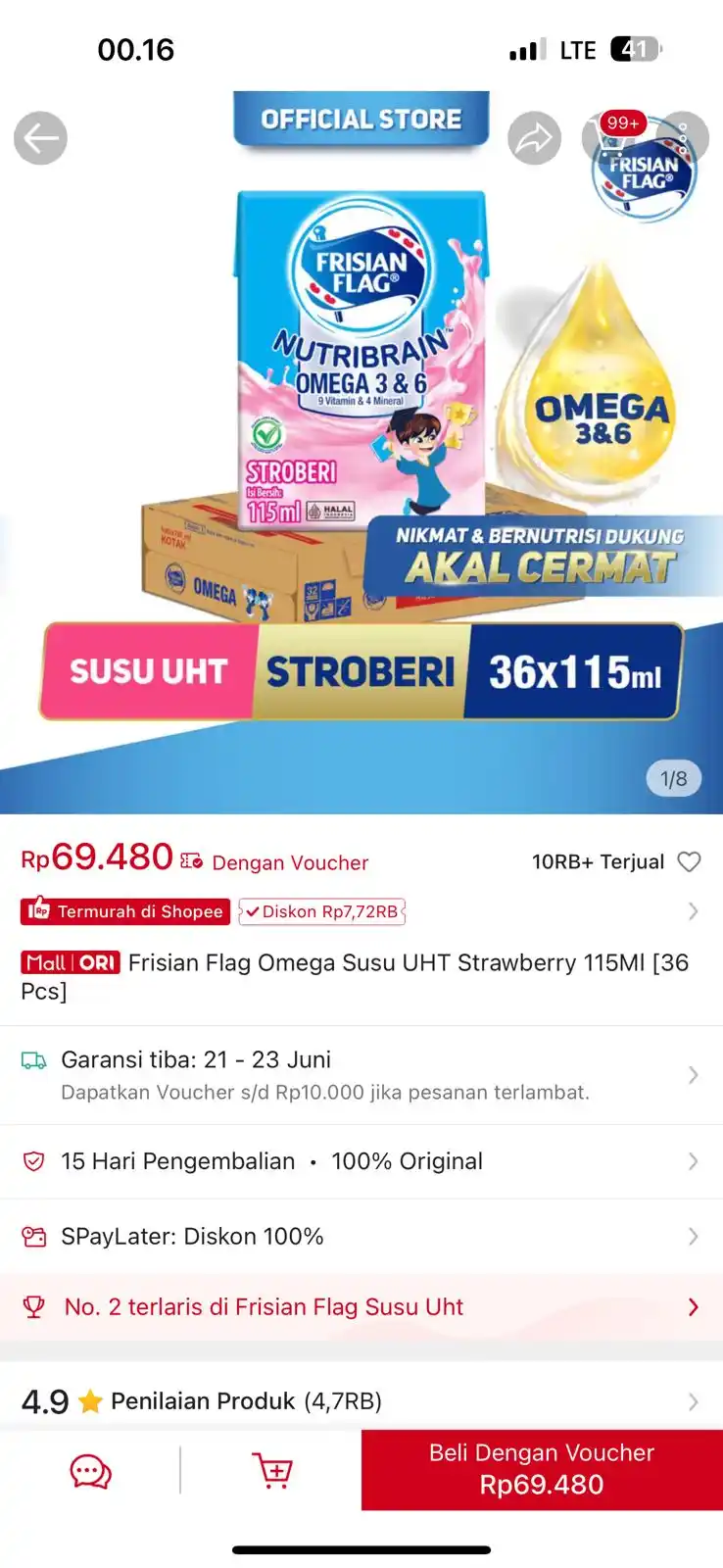Screen dimensions: 723x1568
Task: Share this product via the share icon
Action: (x=534, y=137)
